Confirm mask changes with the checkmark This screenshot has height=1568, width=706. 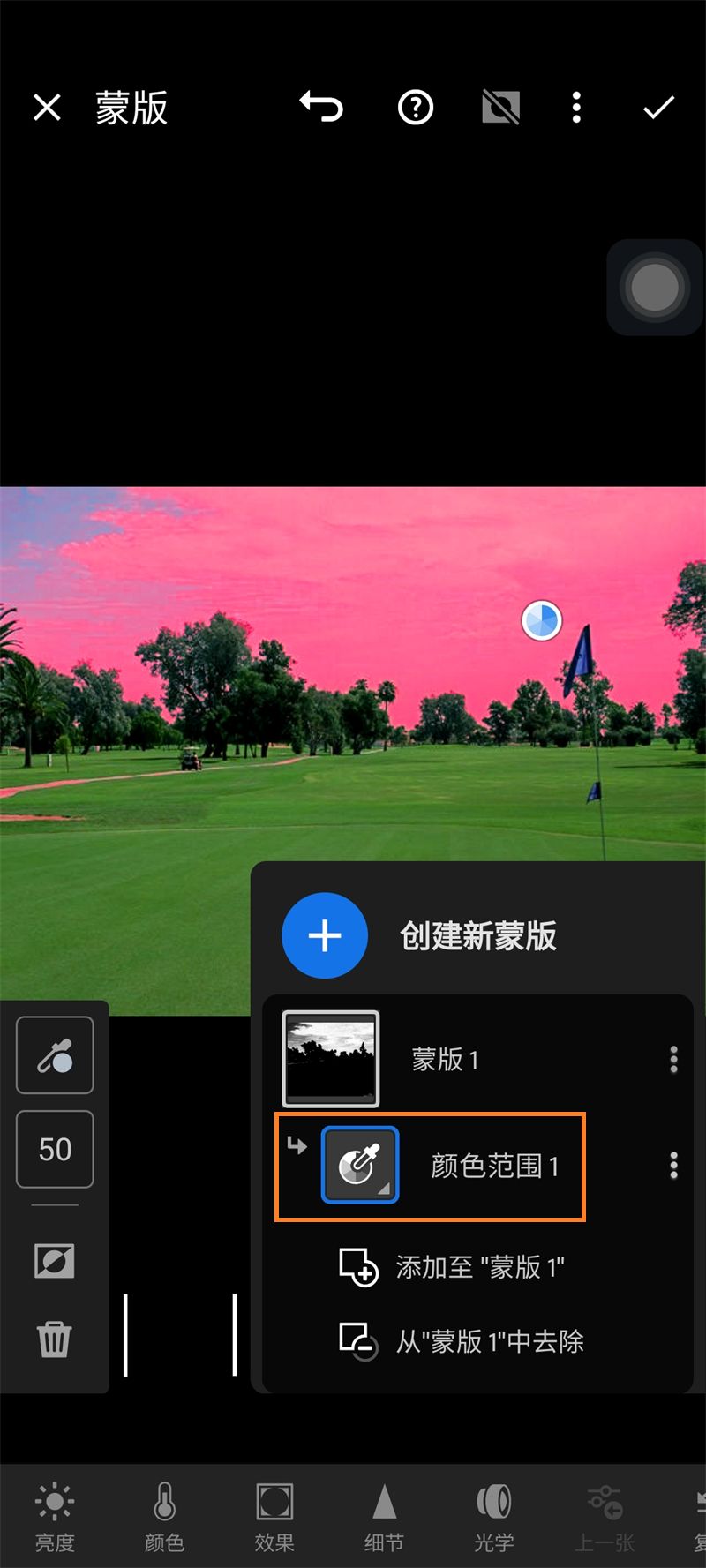(x=658, y=109)
